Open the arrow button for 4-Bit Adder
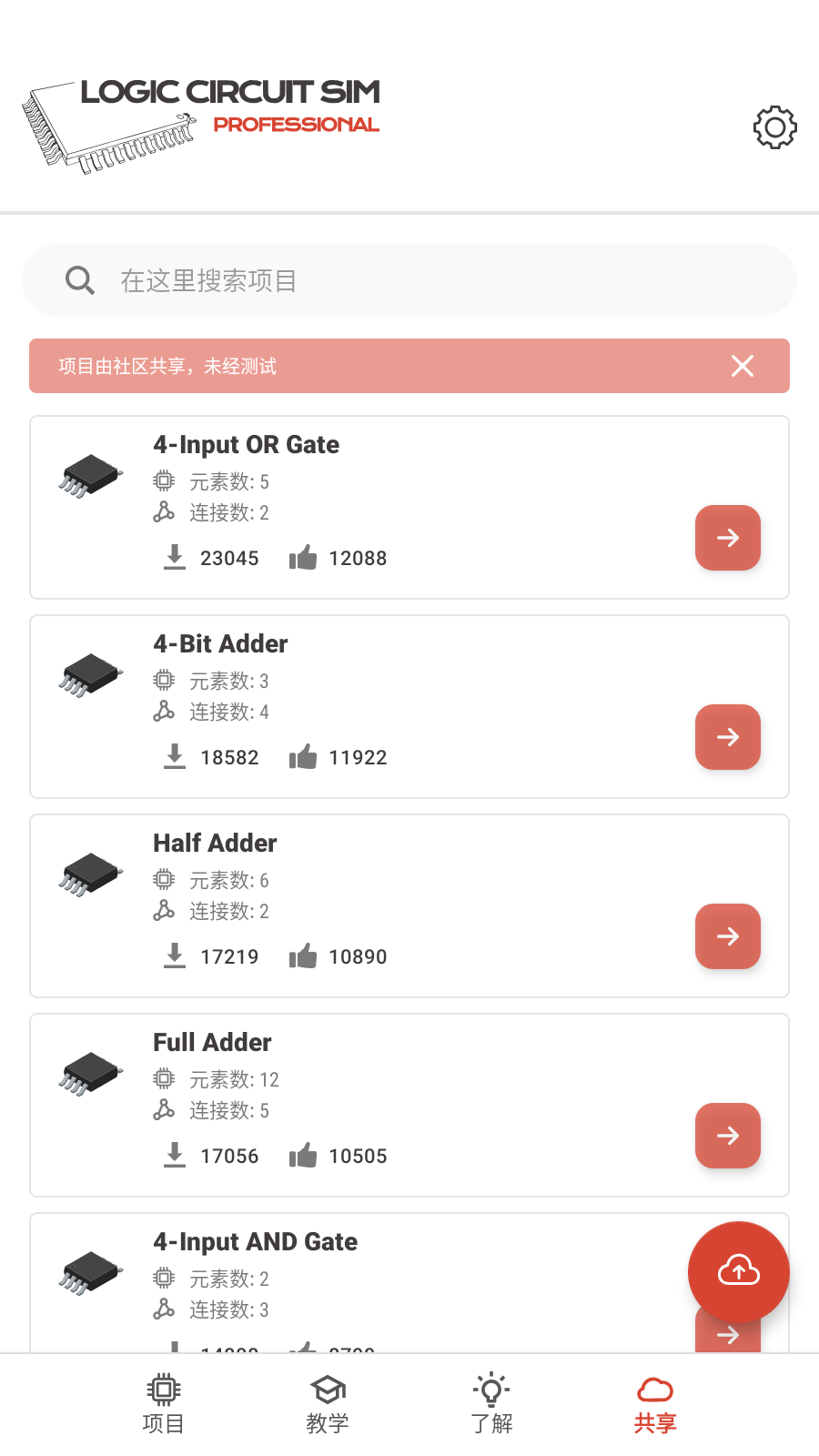This screenshot has width=819, height=1456. (x=727, y=737)
